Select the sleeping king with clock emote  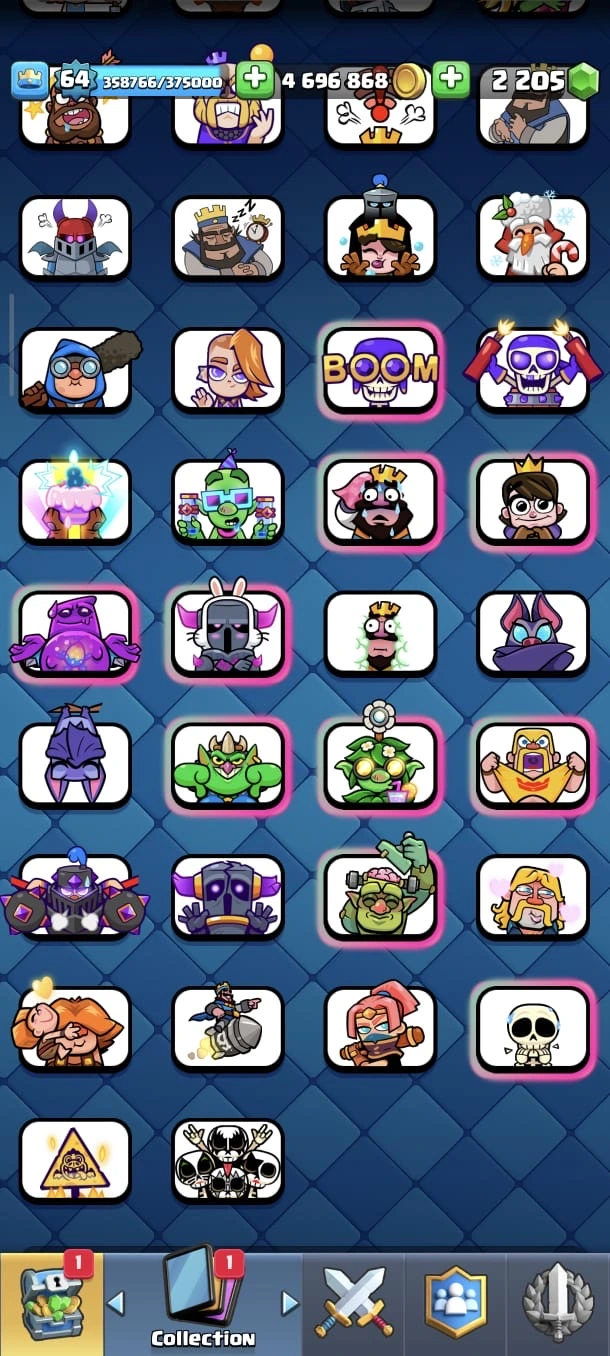point(228,238)
